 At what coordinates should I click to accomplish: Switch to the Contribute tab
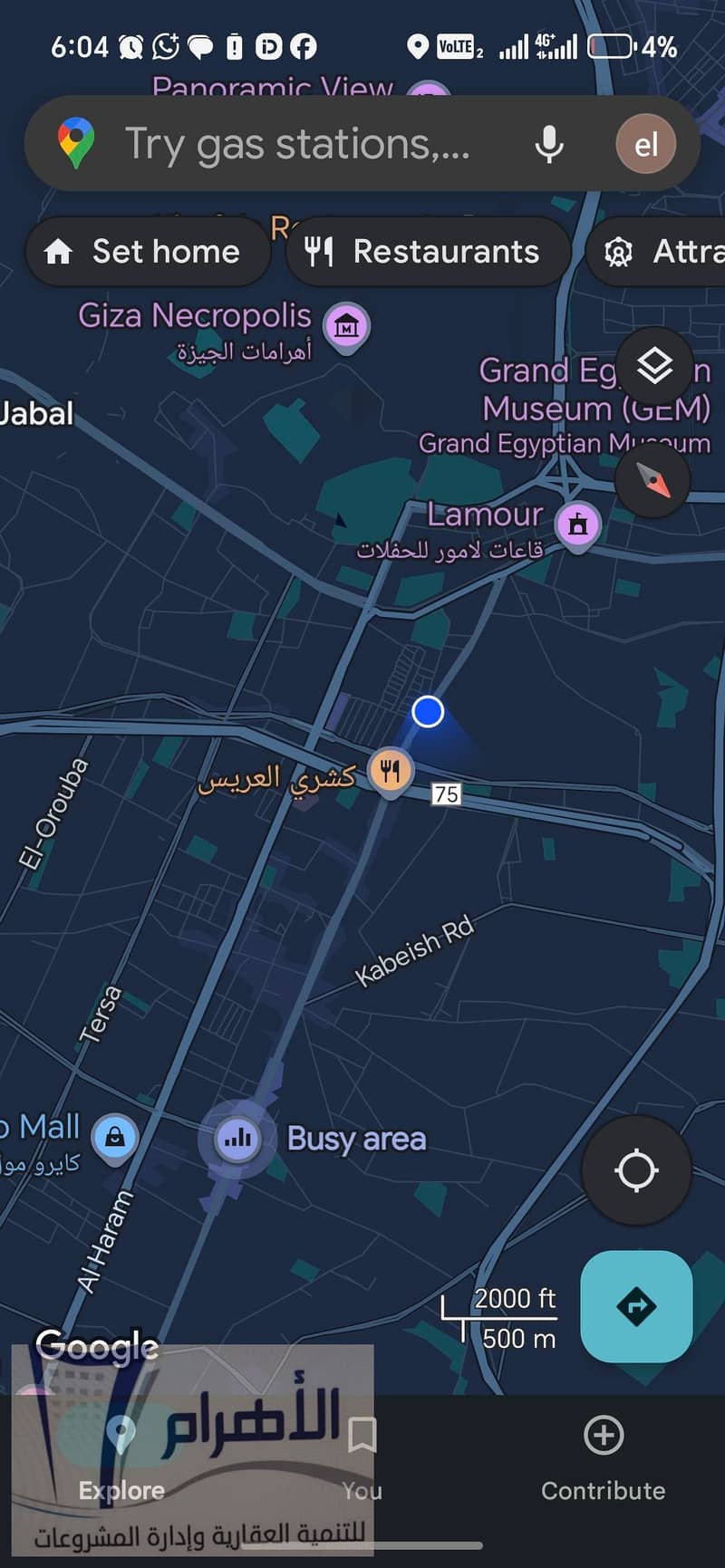(x=603, y=1455)
